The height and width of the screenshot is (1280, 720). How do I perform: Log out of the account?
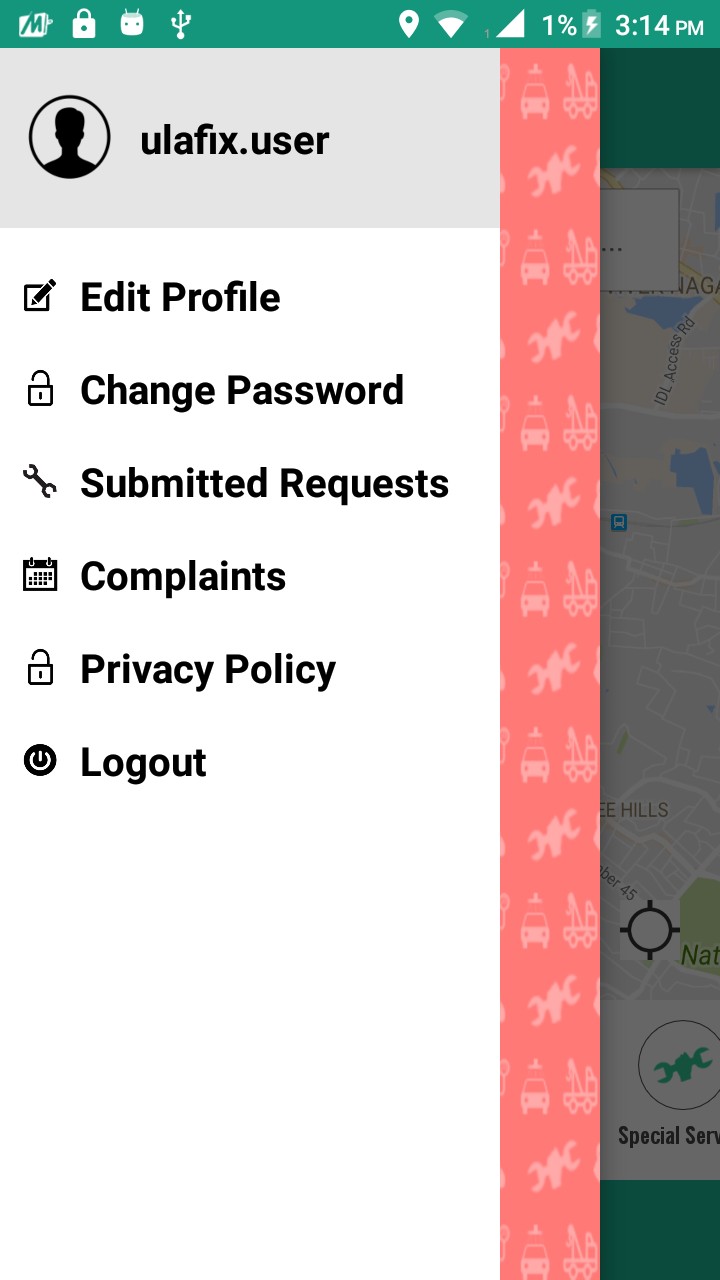143,762
